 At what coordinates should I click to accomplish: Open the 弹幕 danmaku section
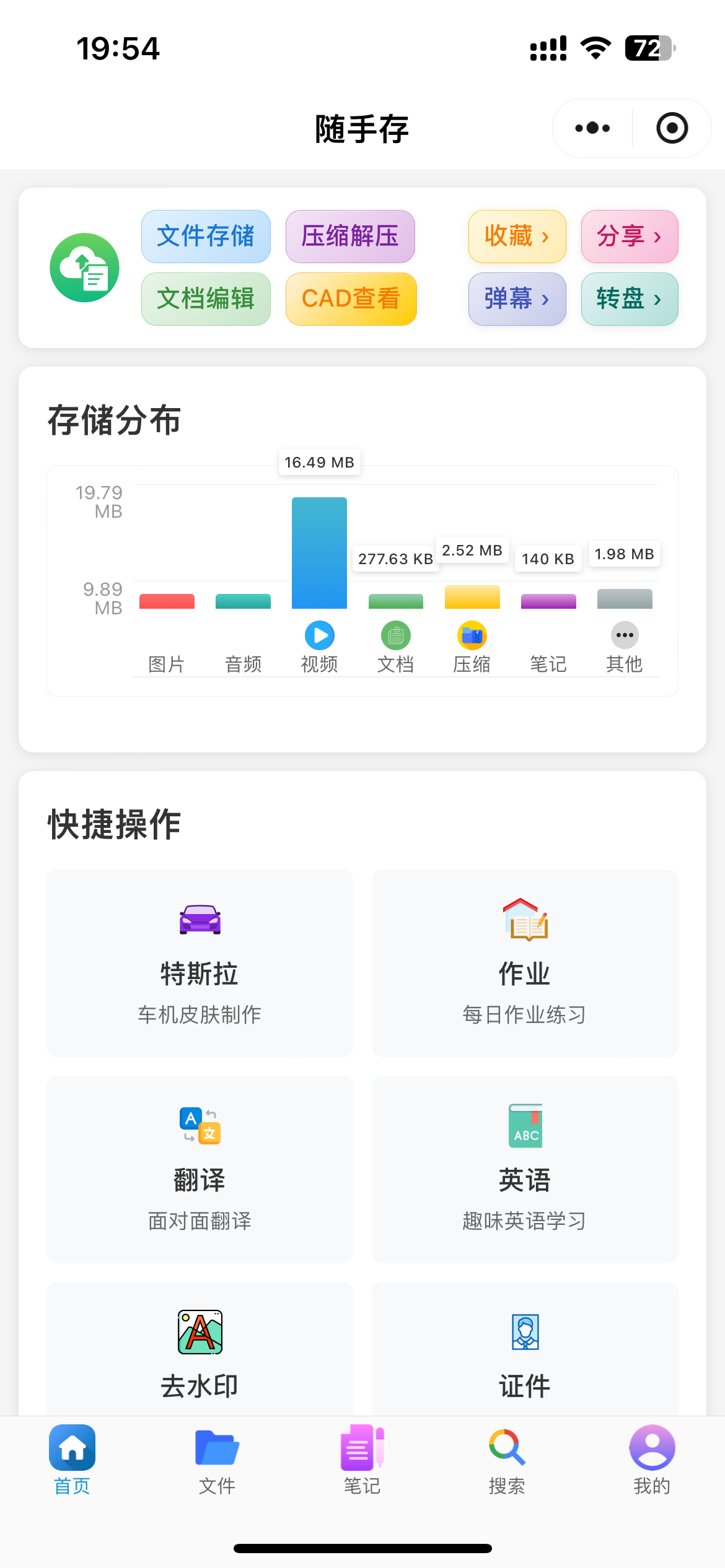pos(516,299)
